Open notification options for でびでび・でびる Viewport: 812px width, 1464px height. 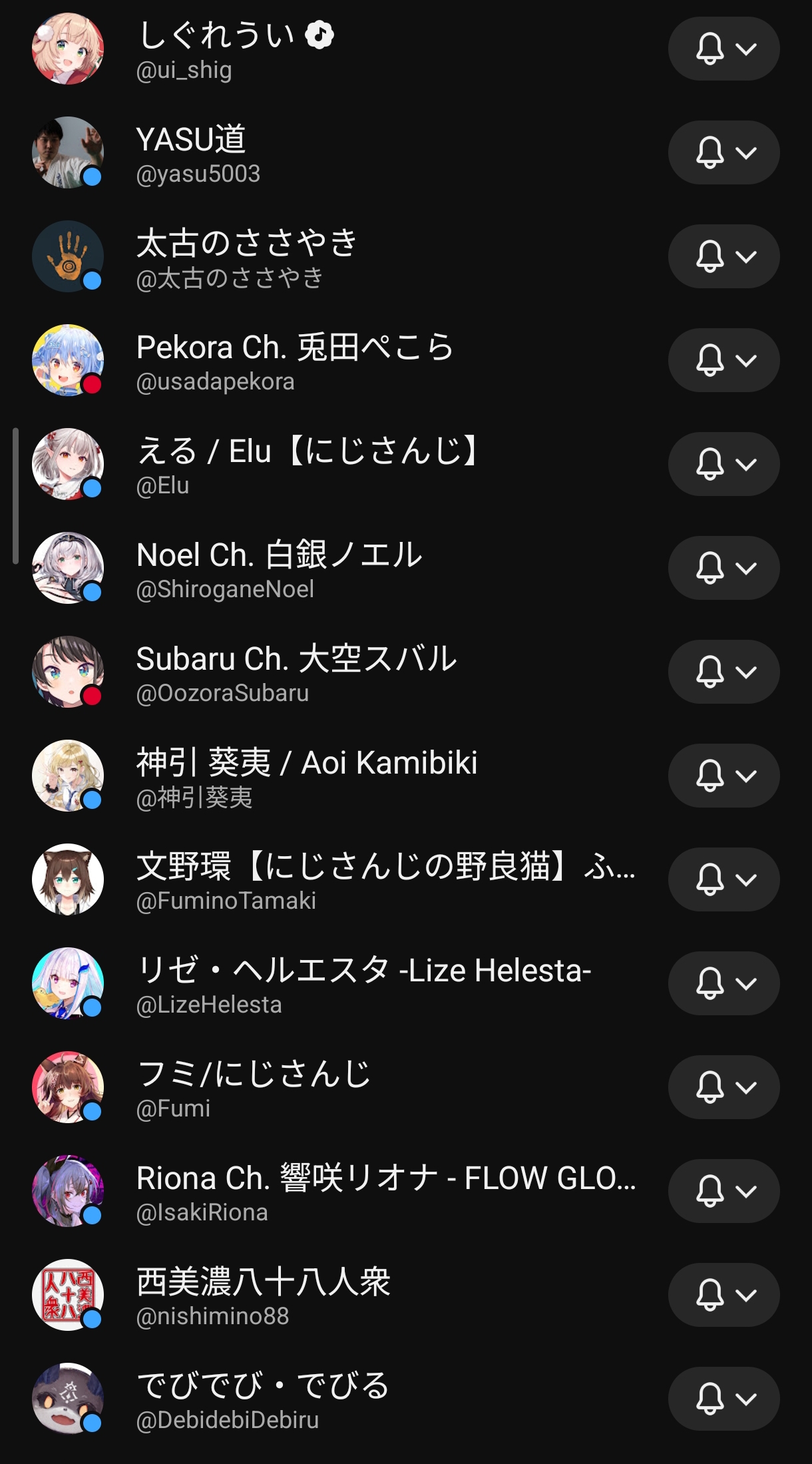(723, 1399)
